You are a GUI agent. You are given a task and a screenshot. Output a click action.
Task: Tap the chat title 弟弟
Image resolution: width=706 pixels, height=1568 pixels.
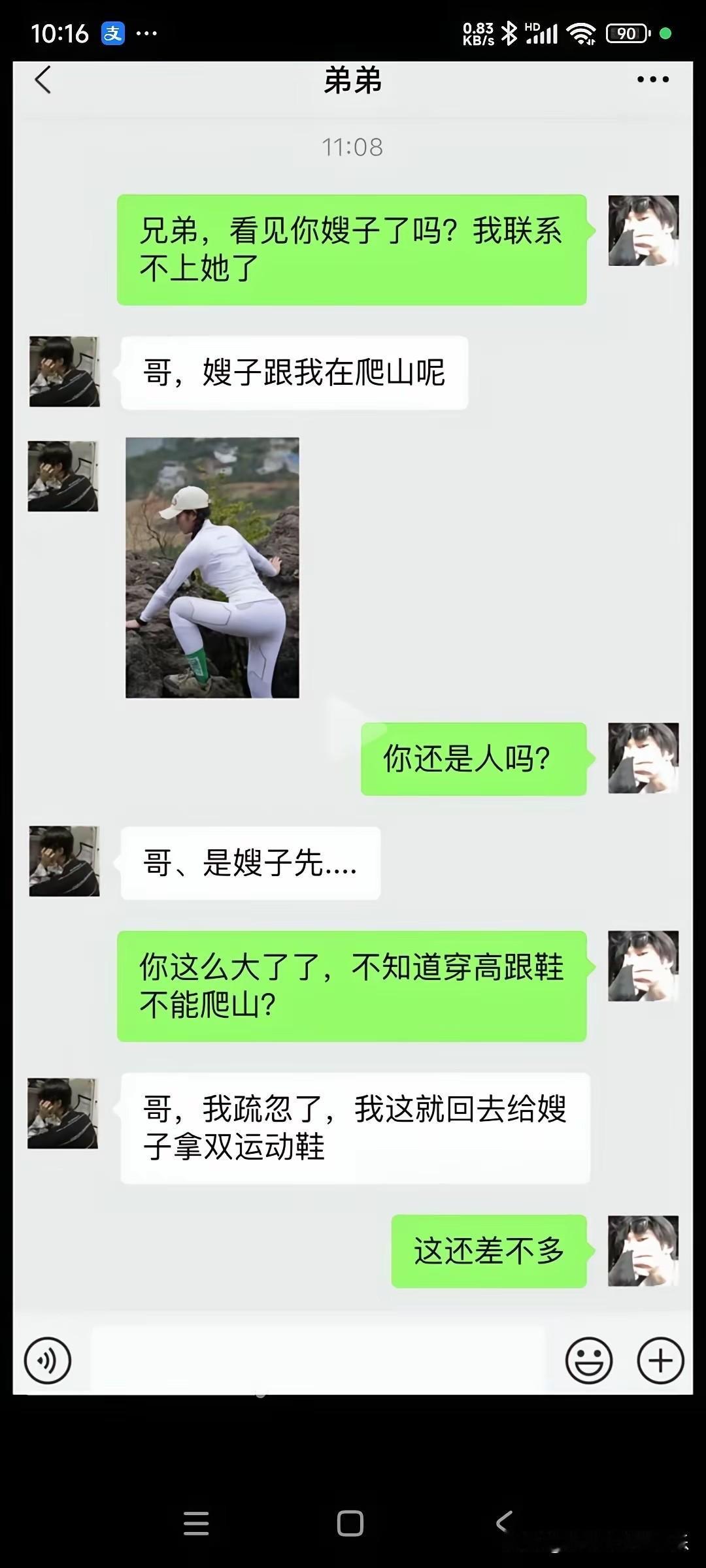(352, 80)
